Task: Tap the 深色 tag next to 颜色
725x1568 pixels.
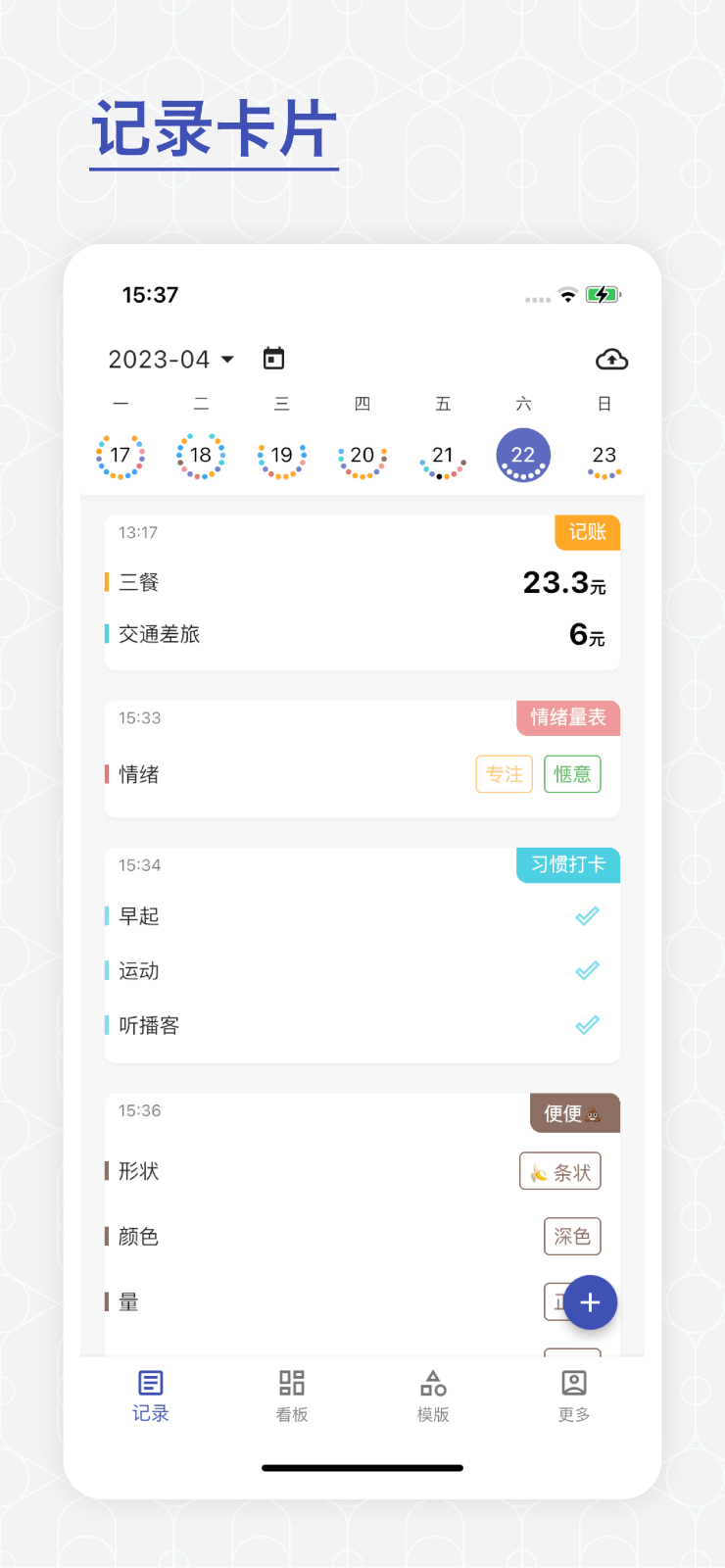Action: (x=571, y=1236)
